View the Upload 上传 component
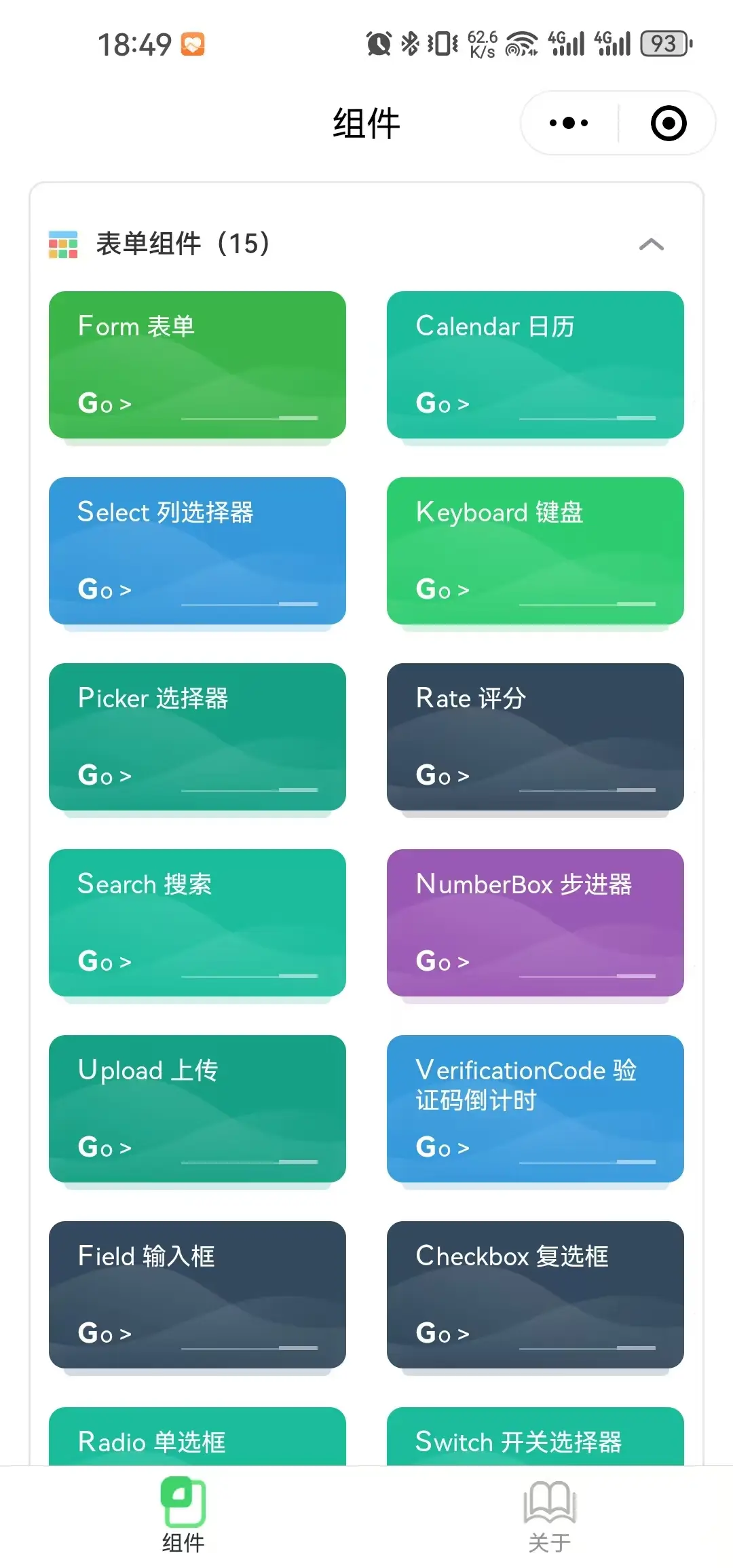This screenshot has height=1568, width=733. pos(198,1109)
